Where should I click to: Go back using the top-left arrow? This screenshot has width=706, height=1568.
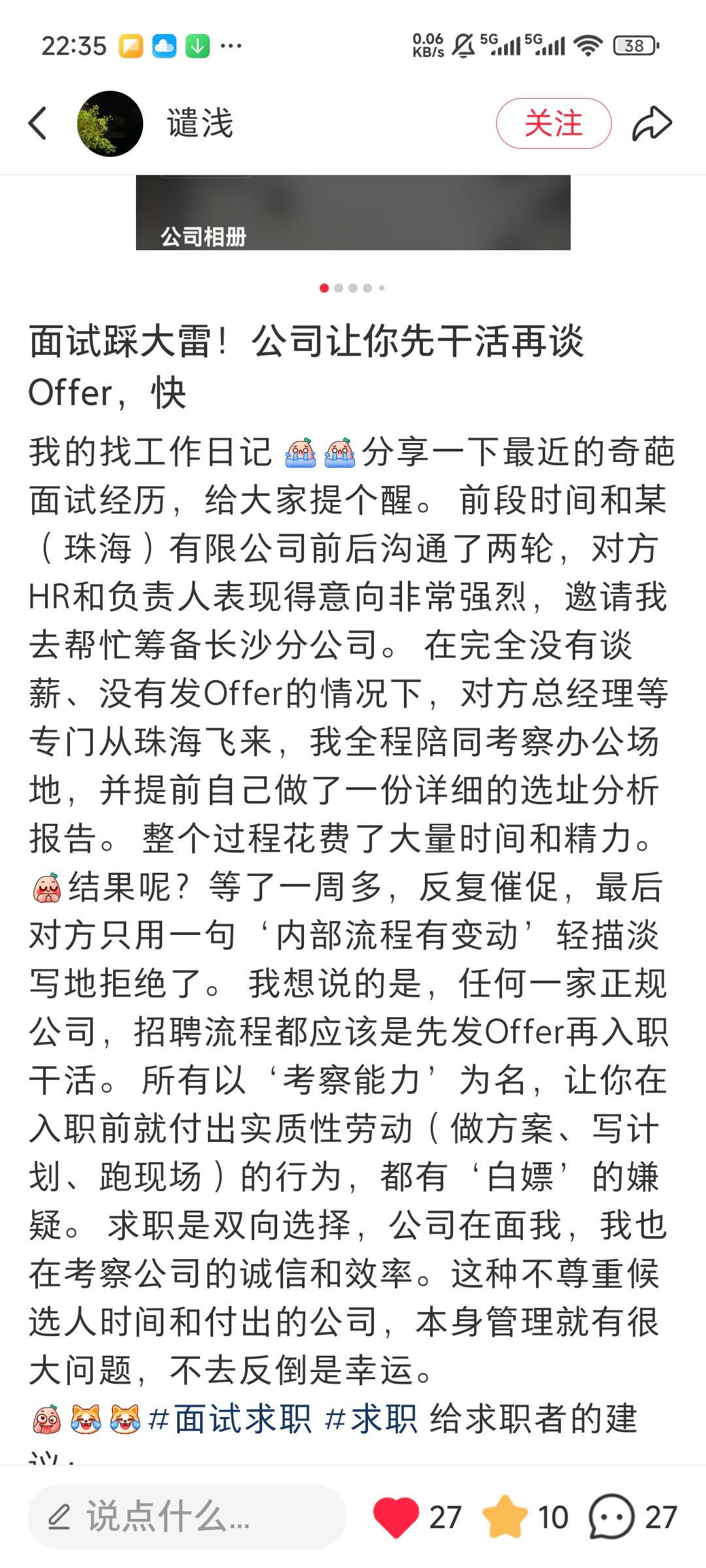tap(38, 123)
